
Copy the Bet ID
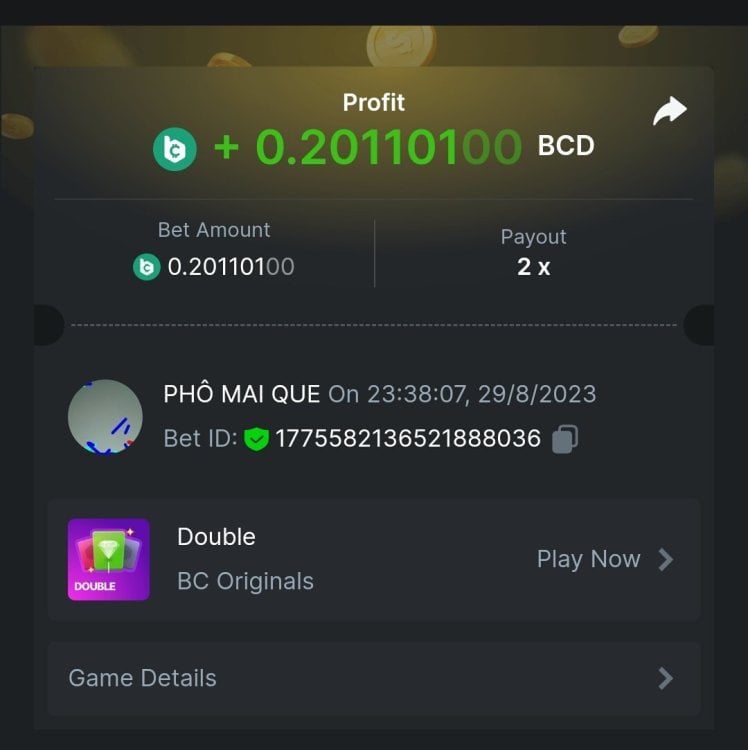[565, 439]
